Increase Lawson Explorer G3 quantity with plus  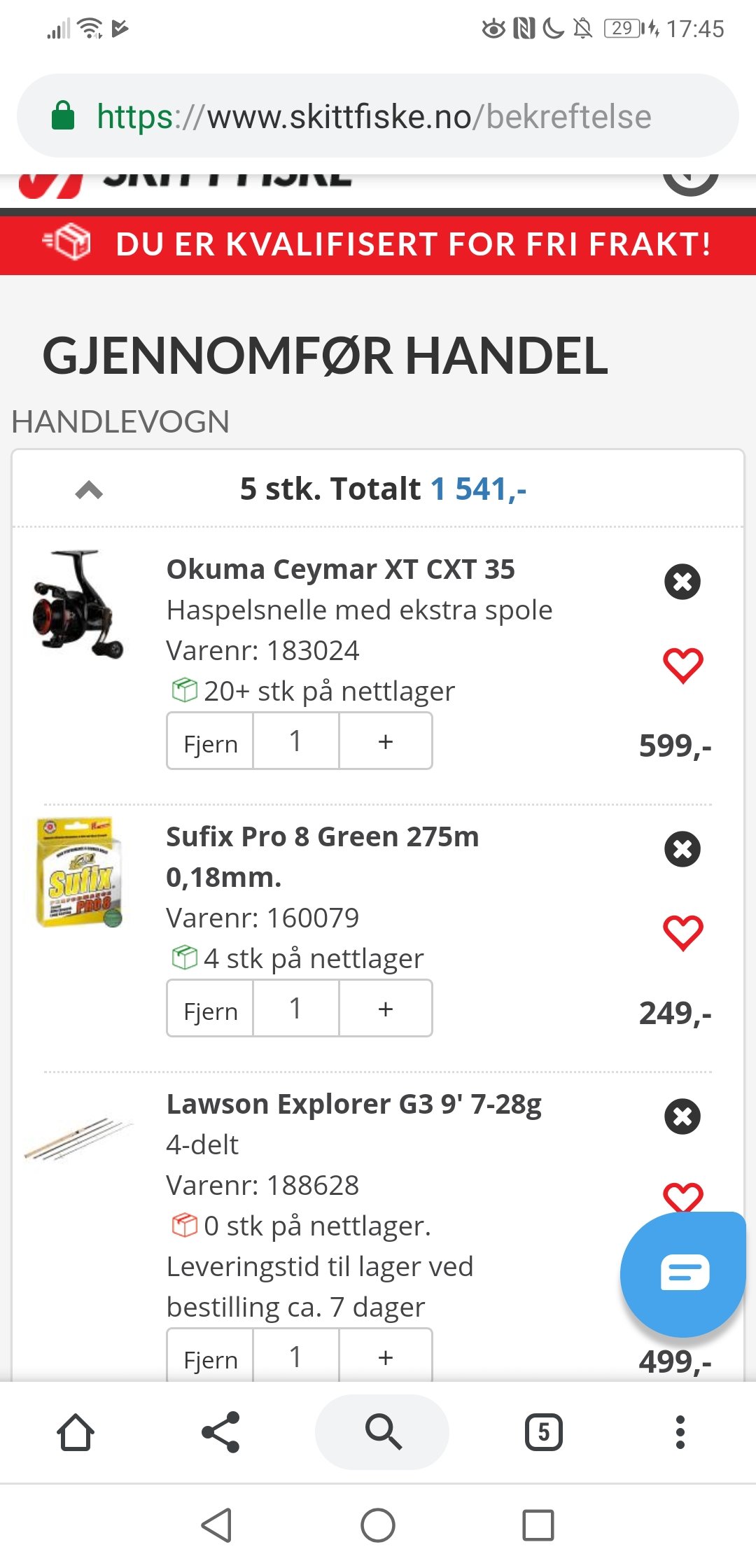pyautogui.click(x=386, y=1357)
